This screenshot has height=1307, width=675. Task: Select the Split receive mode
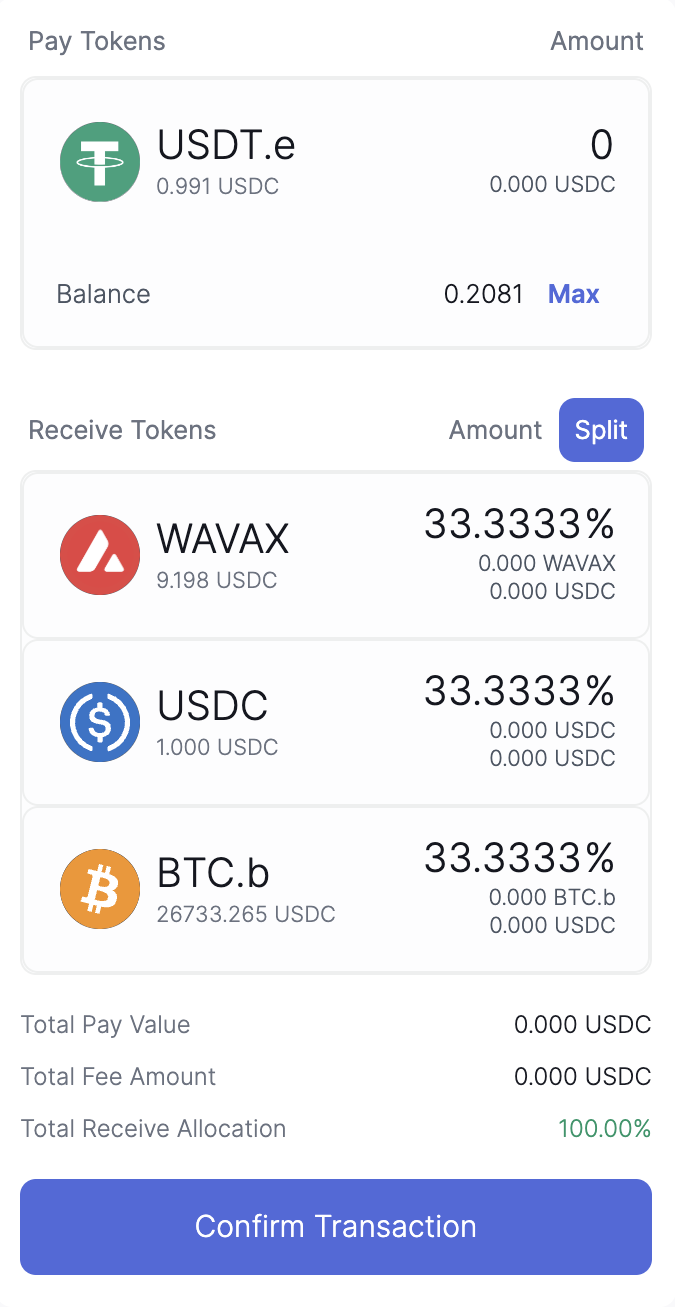(601, 431)
